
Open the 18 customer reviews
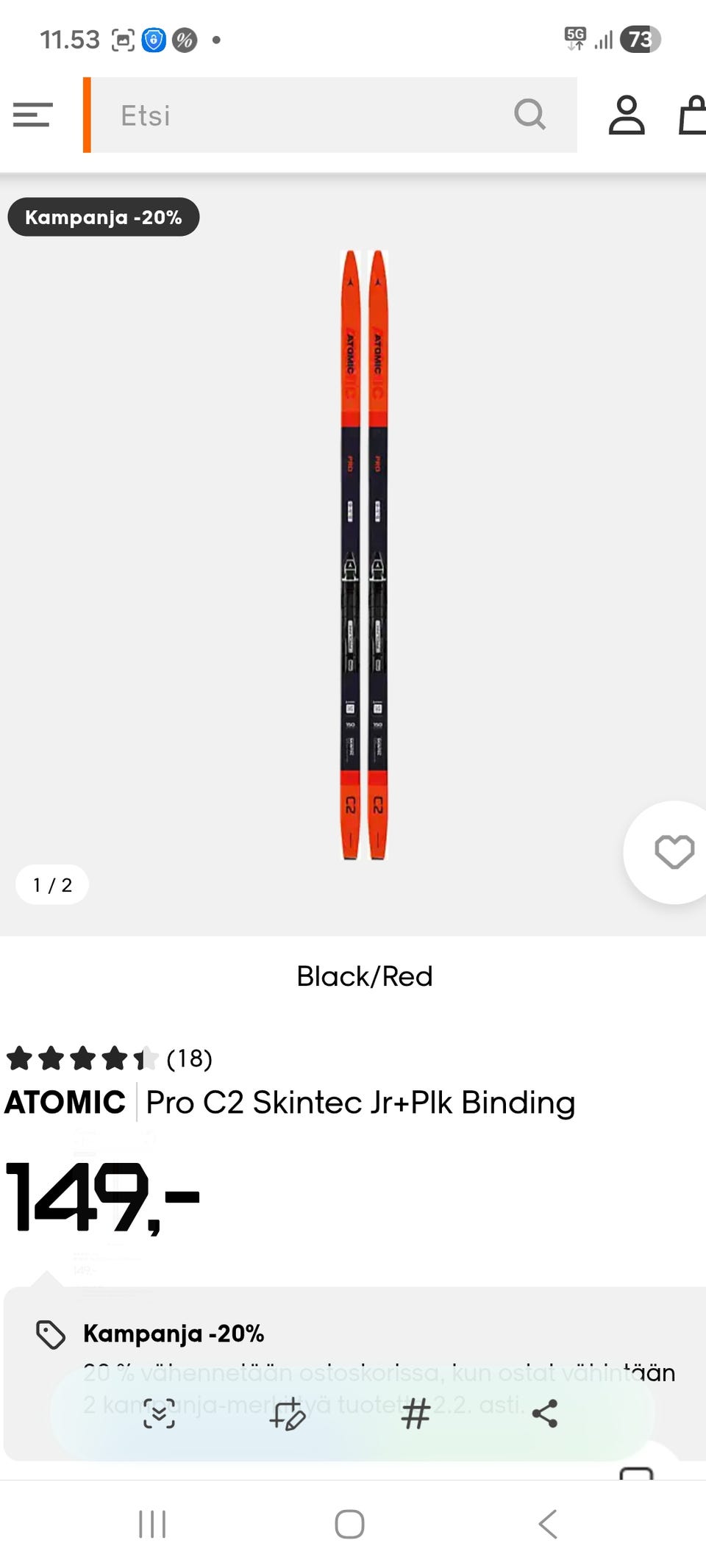189,1059
